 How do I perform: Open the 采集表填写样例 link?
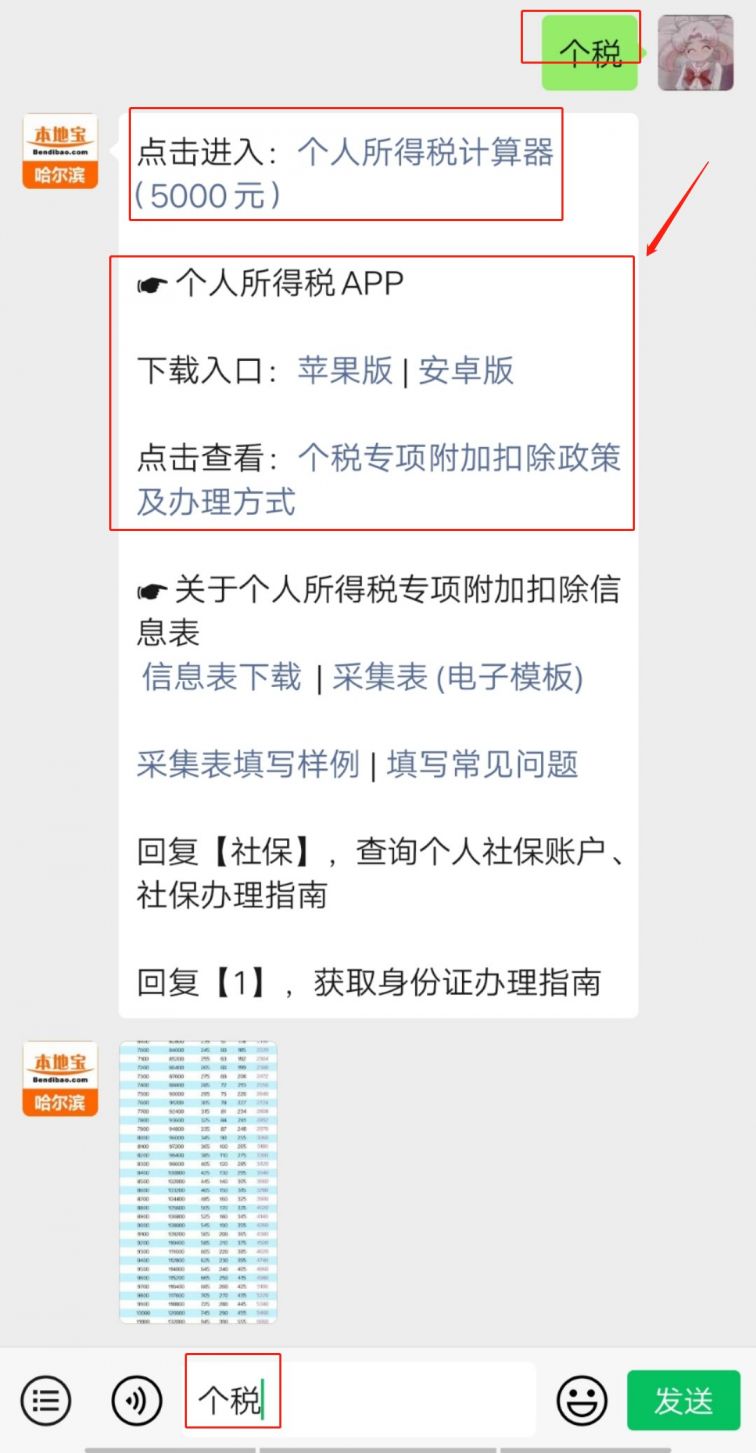248,765
